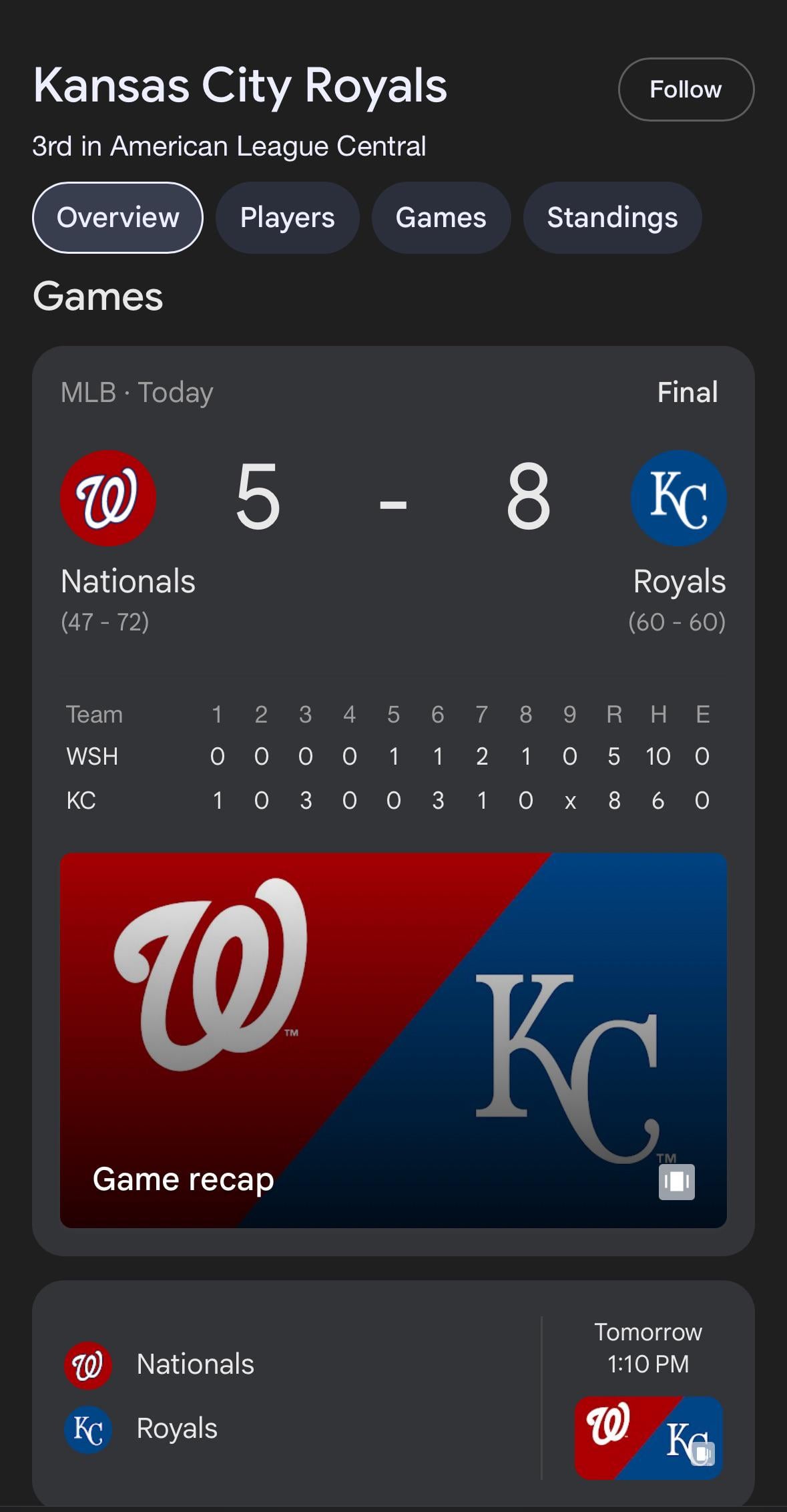The width and height of the screenshot is (787, 1512).
Task: Open the Game recap story
Action: pos(393,1039)
